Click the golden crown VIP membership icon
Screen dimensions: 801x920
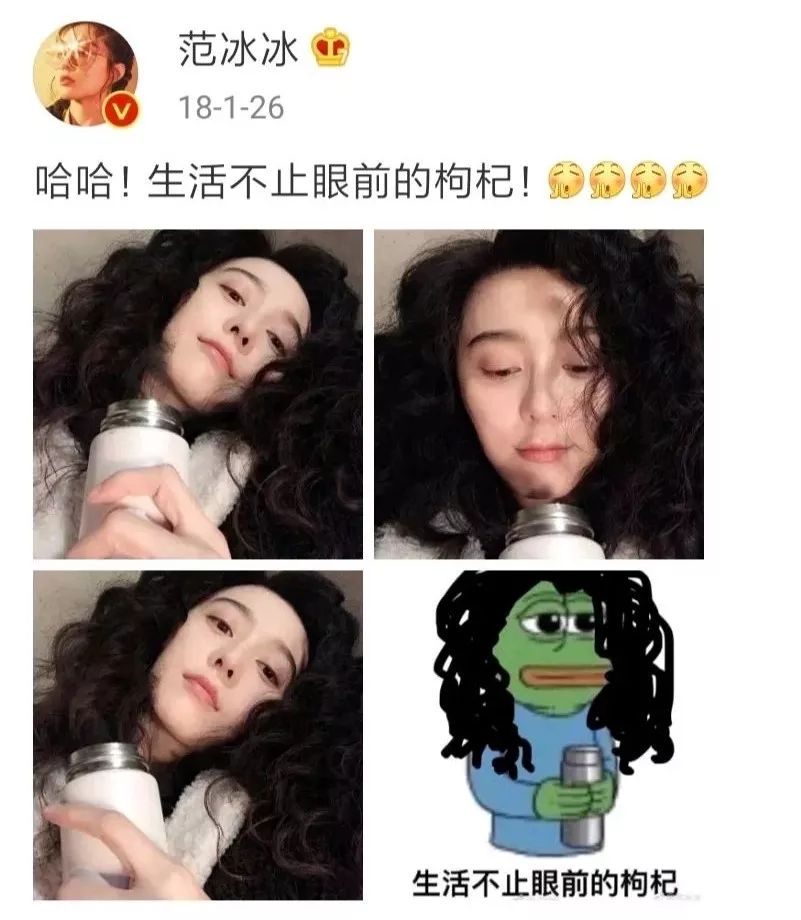[328, 44]
